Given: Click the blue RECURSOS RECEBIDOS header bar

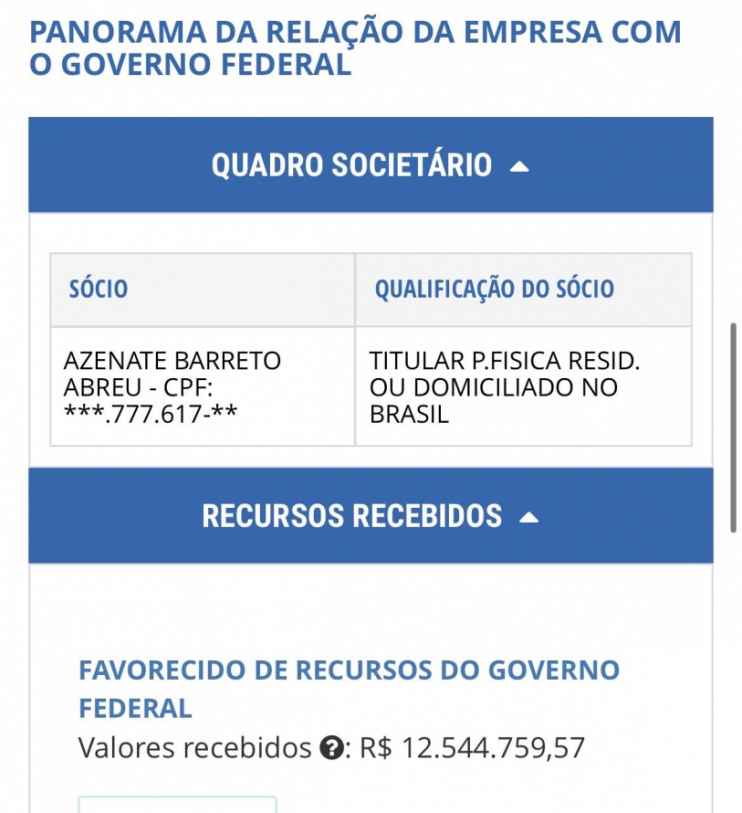Looking at the screenshot, I should (370, 516).
